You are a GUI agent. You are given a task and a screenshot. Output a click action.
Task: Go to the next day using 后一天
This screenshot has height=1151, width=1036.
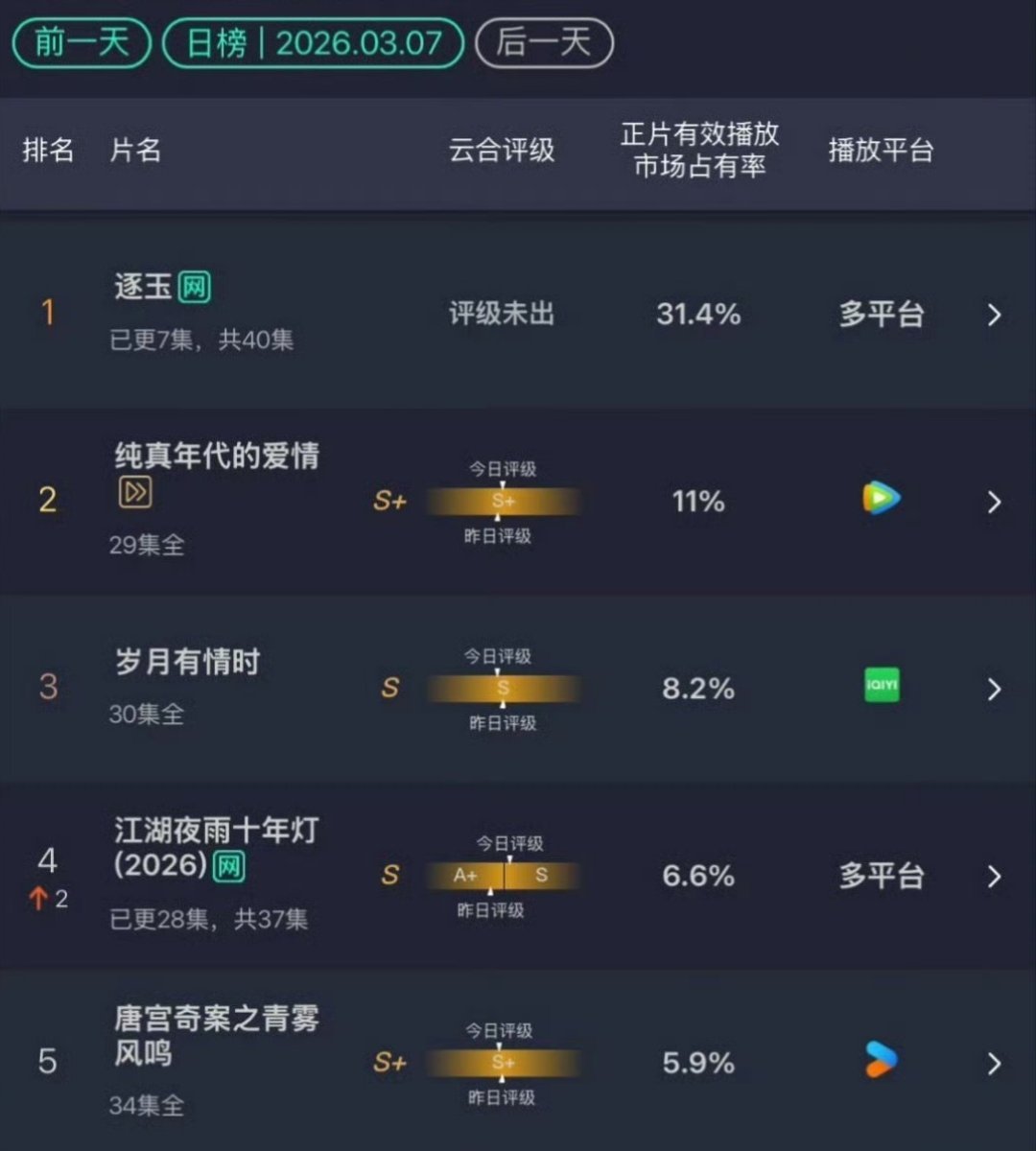point(541,43)
